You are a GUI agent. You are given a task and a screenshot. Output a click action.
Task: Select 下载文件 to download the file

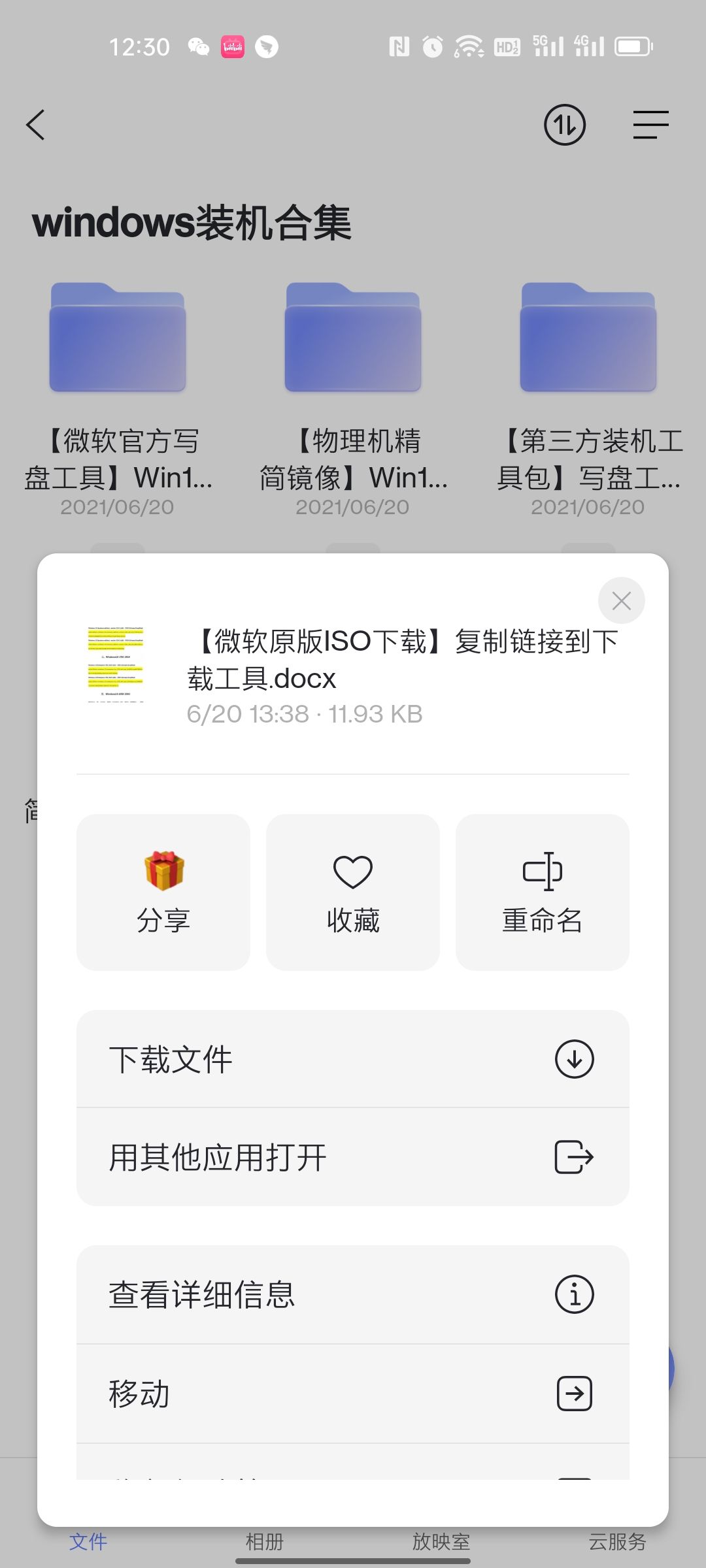(353, 1059)
